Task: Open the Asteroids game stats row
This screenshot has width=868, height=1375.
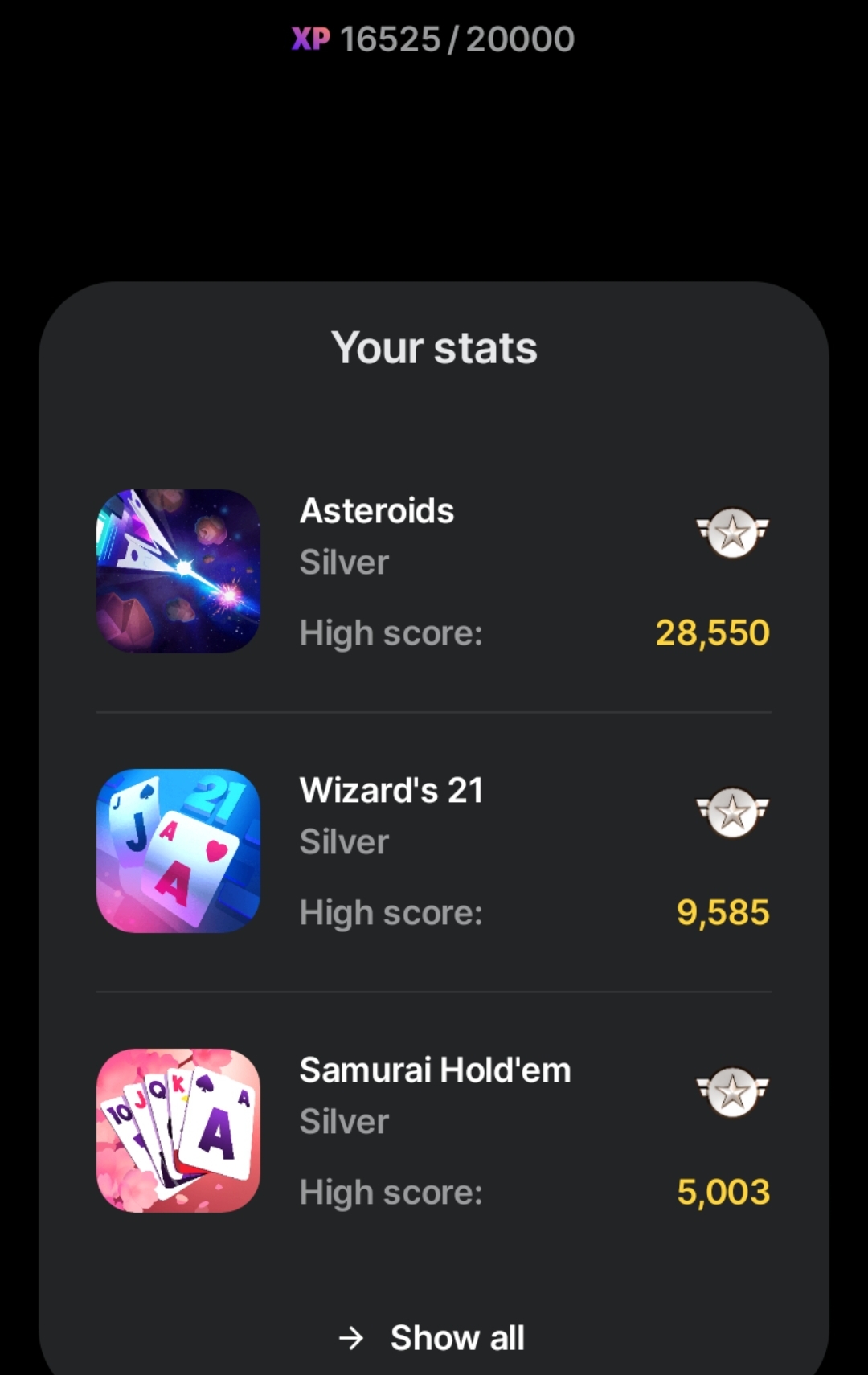Action: tap(434, 571)
